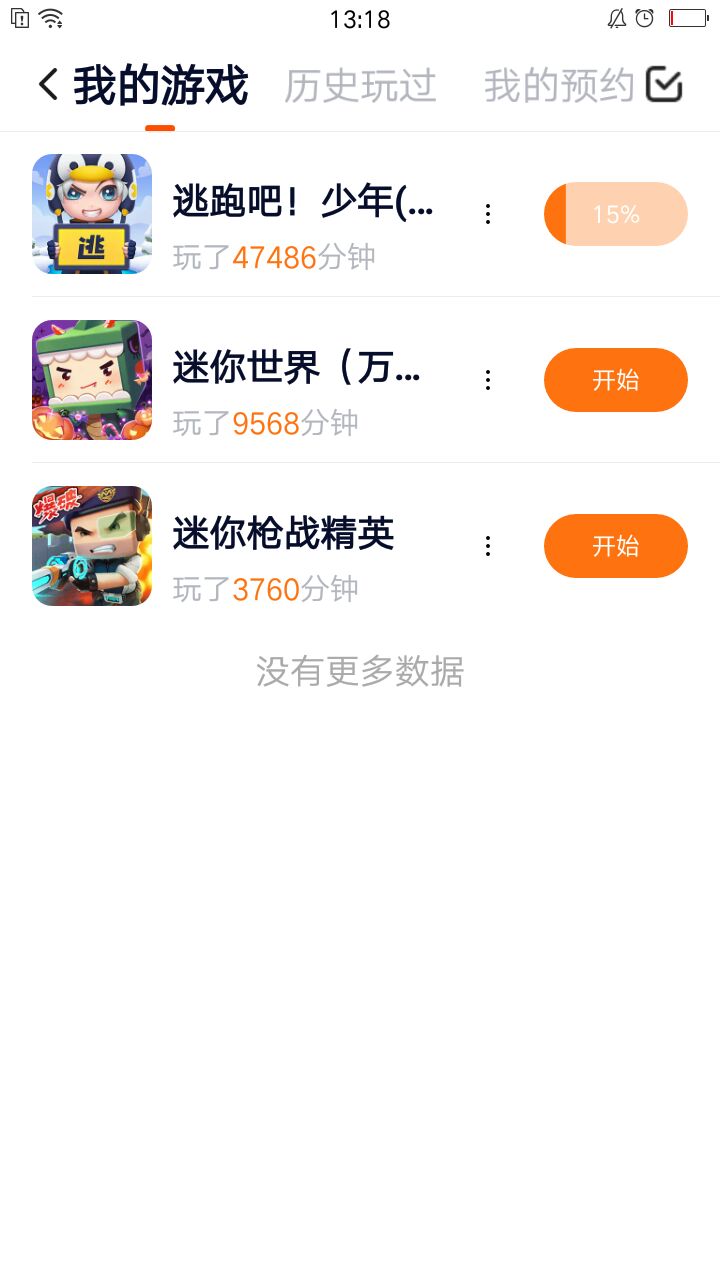The image size is (720, 1280).
Task: Start playing 迷你世界 with 开始
Action: click(615, 380)
